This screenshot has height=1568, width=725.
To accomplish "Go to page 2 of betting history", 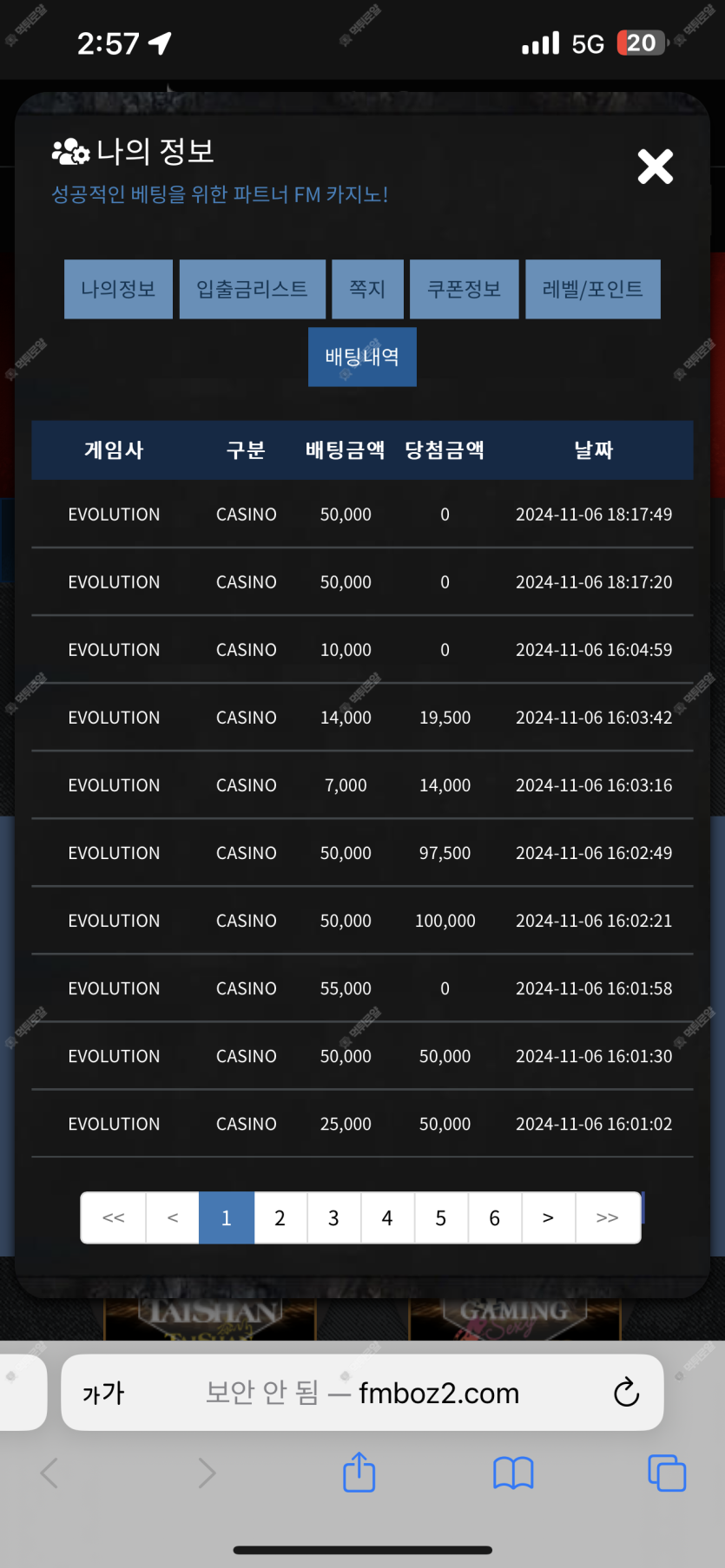I will [280, 1217].
